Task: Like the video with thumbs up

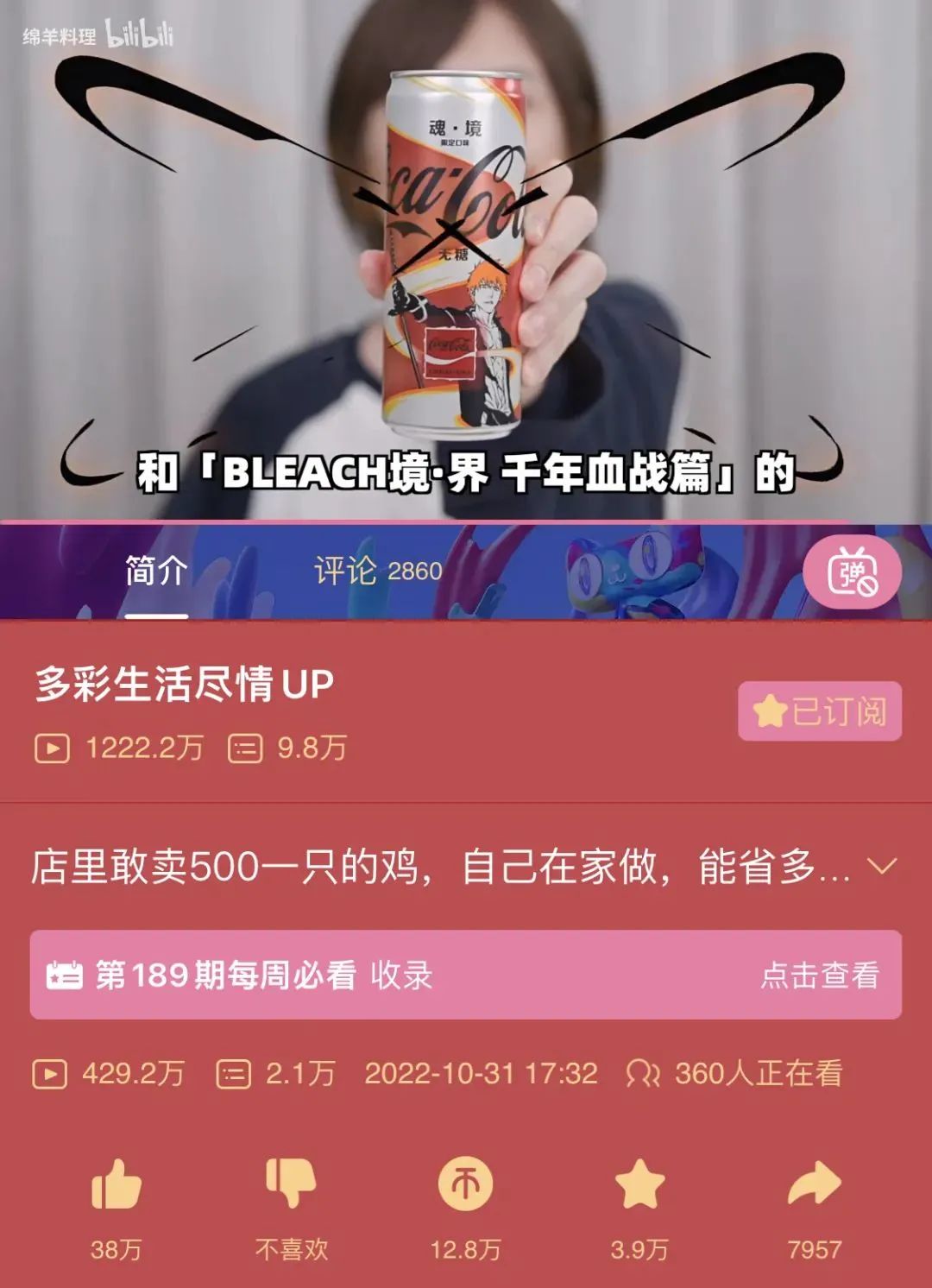Action: 116,1185
